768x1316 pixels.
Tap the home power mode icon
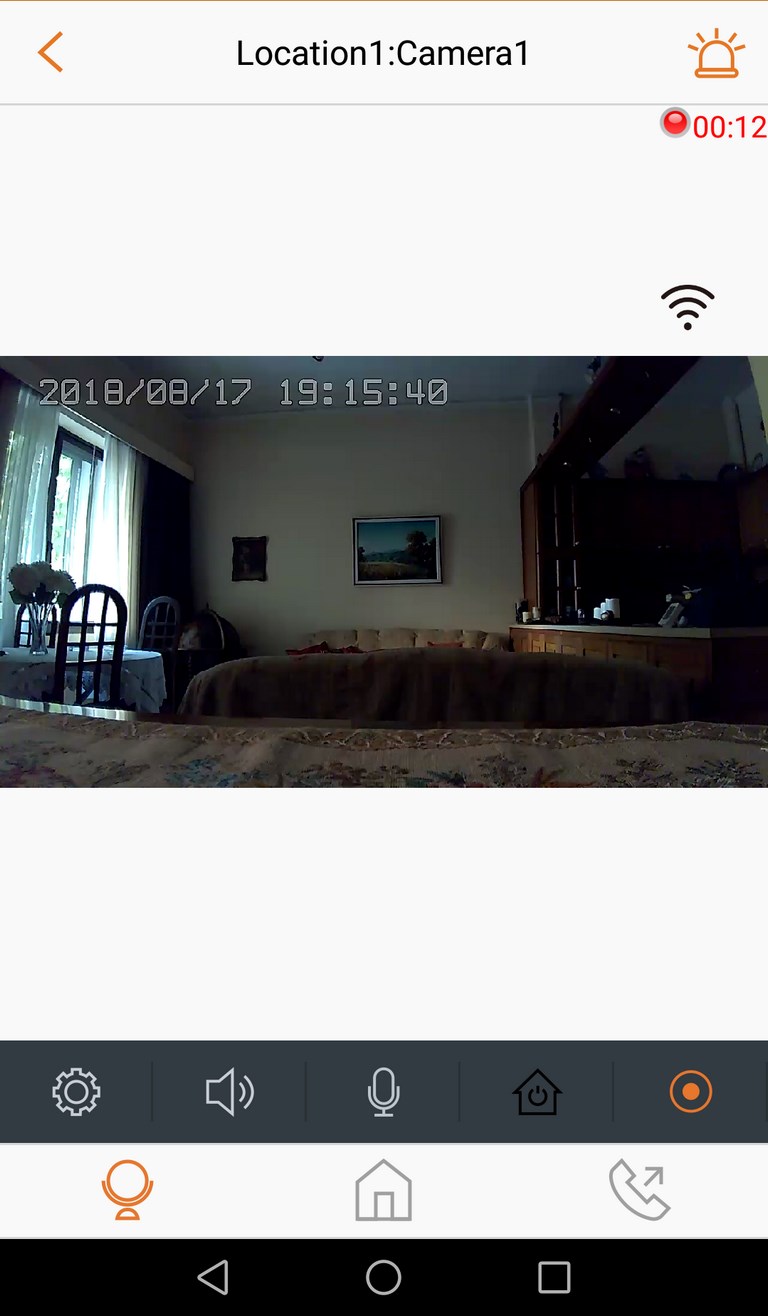[x=537, y=1091]
